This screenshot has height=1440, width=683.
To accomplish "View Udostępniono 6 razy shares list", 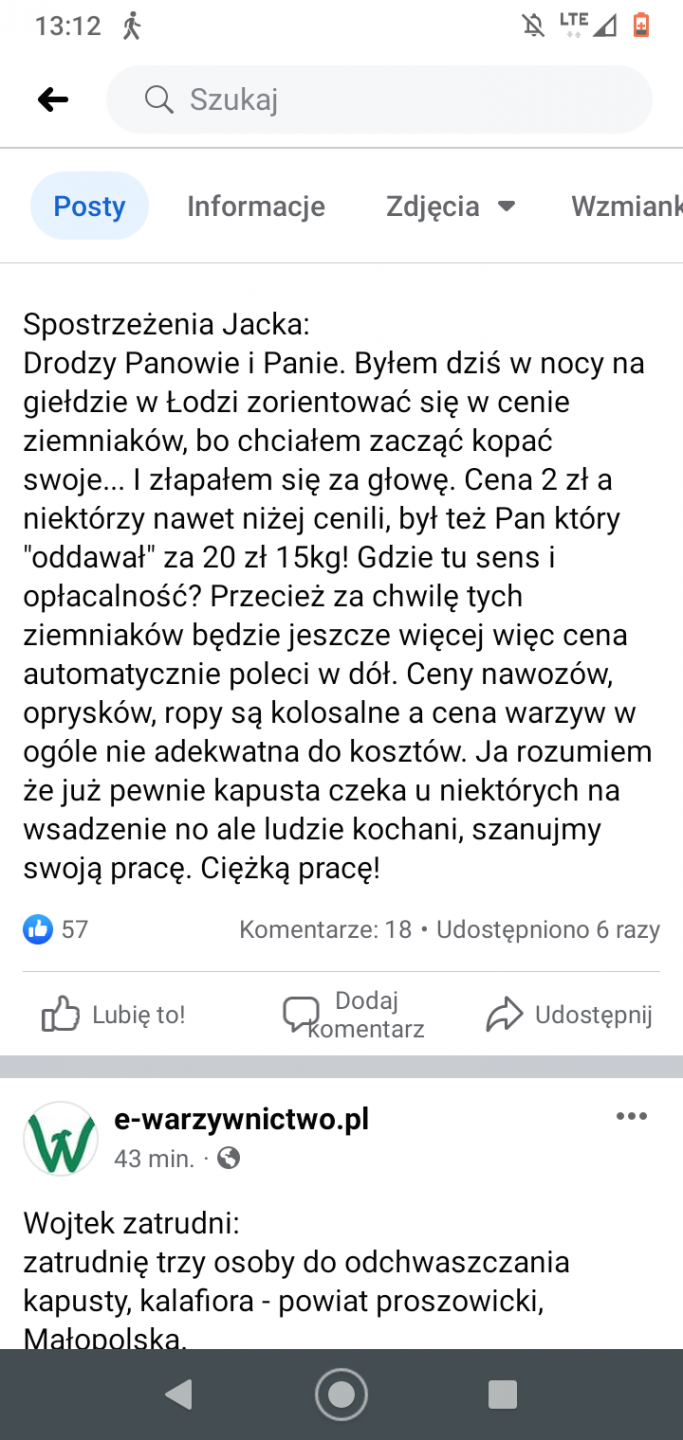I will 548,929.
